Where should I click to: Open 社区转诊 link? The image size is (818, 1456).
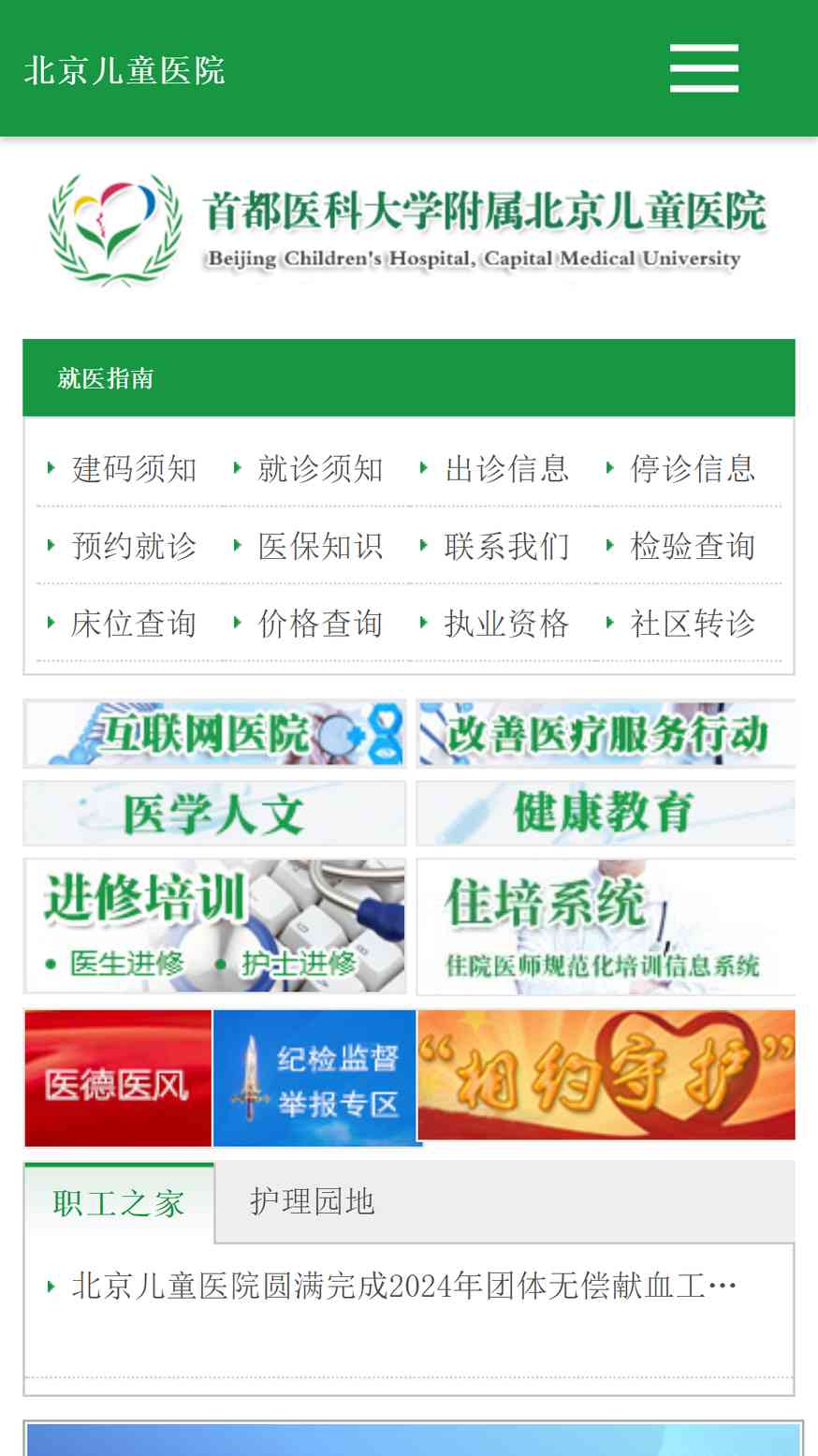693,624
